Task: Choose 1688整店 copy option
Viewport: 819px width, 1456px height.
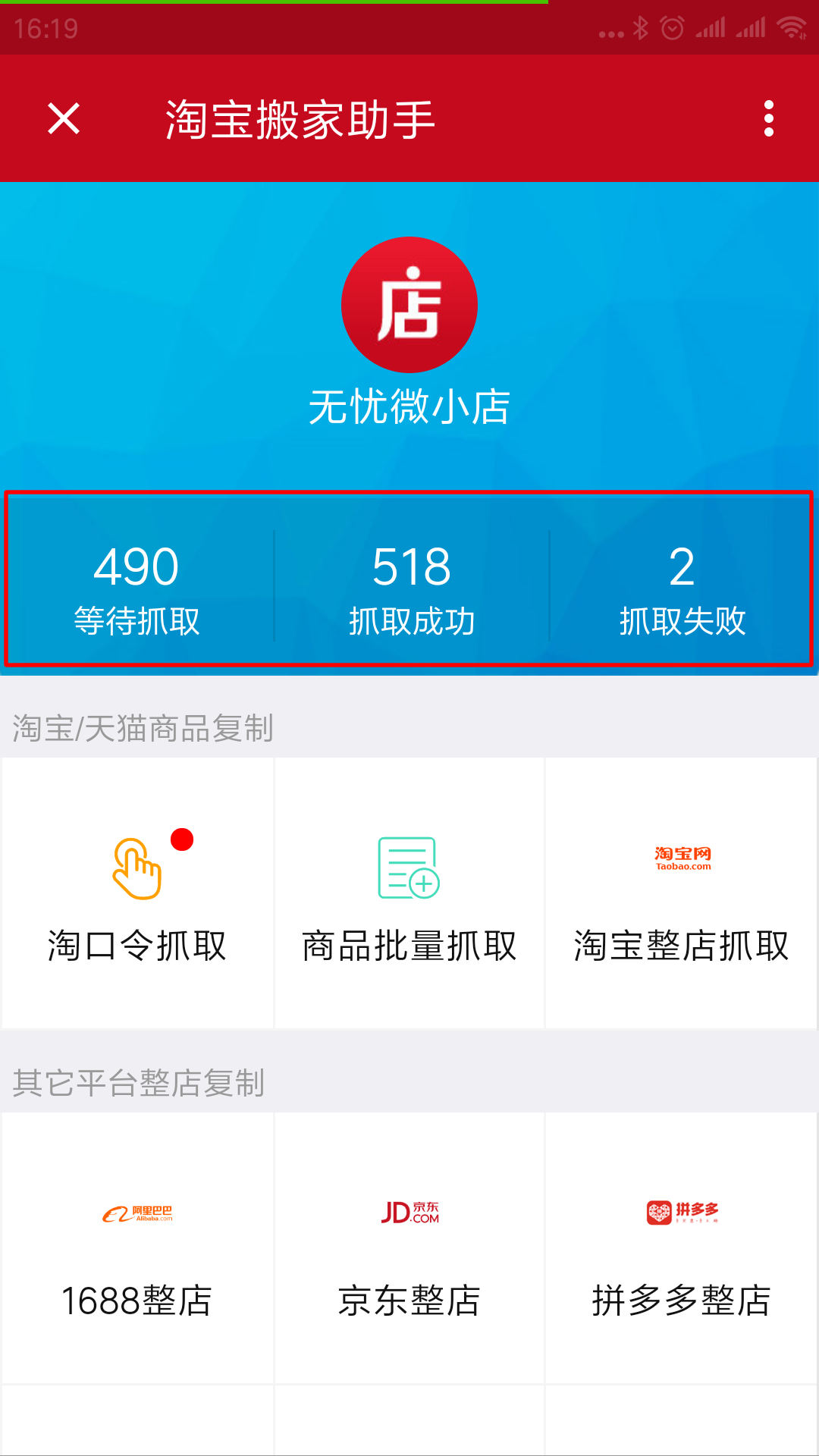Action: [137, 1248]
